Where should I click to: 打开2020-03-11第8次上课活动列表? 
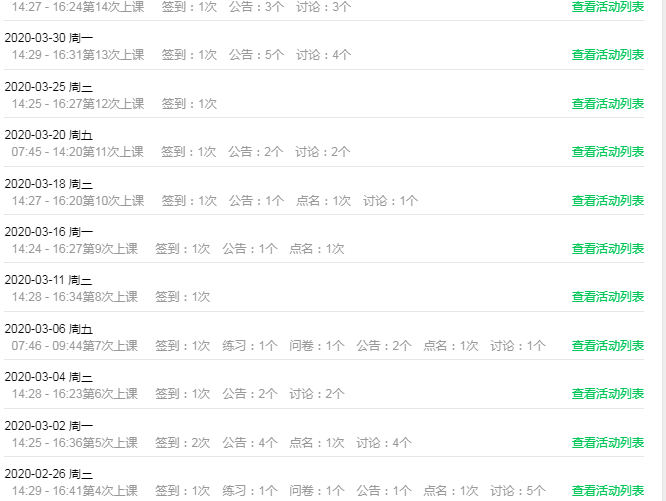point(607,297)
